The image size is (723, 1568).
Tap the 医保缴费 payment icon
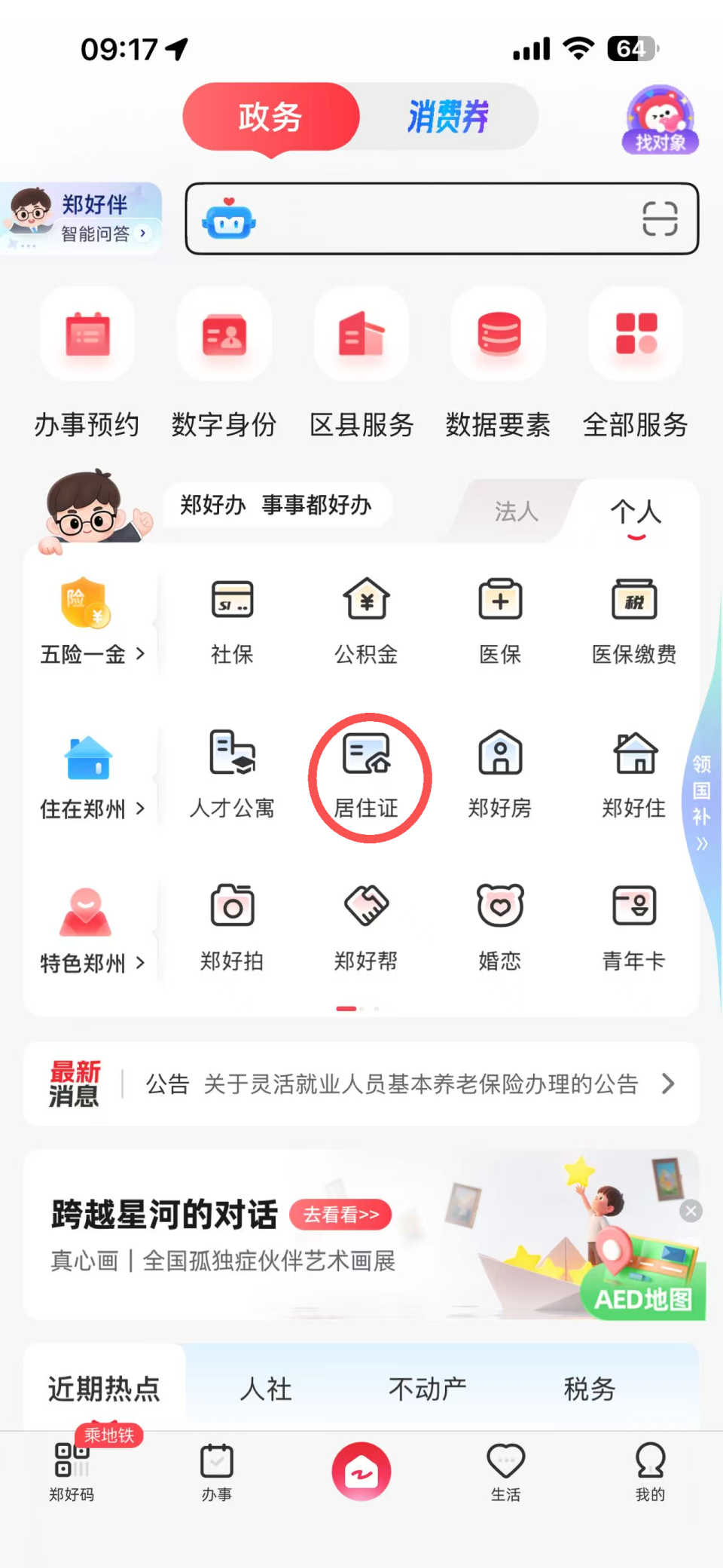coord(634,618)
